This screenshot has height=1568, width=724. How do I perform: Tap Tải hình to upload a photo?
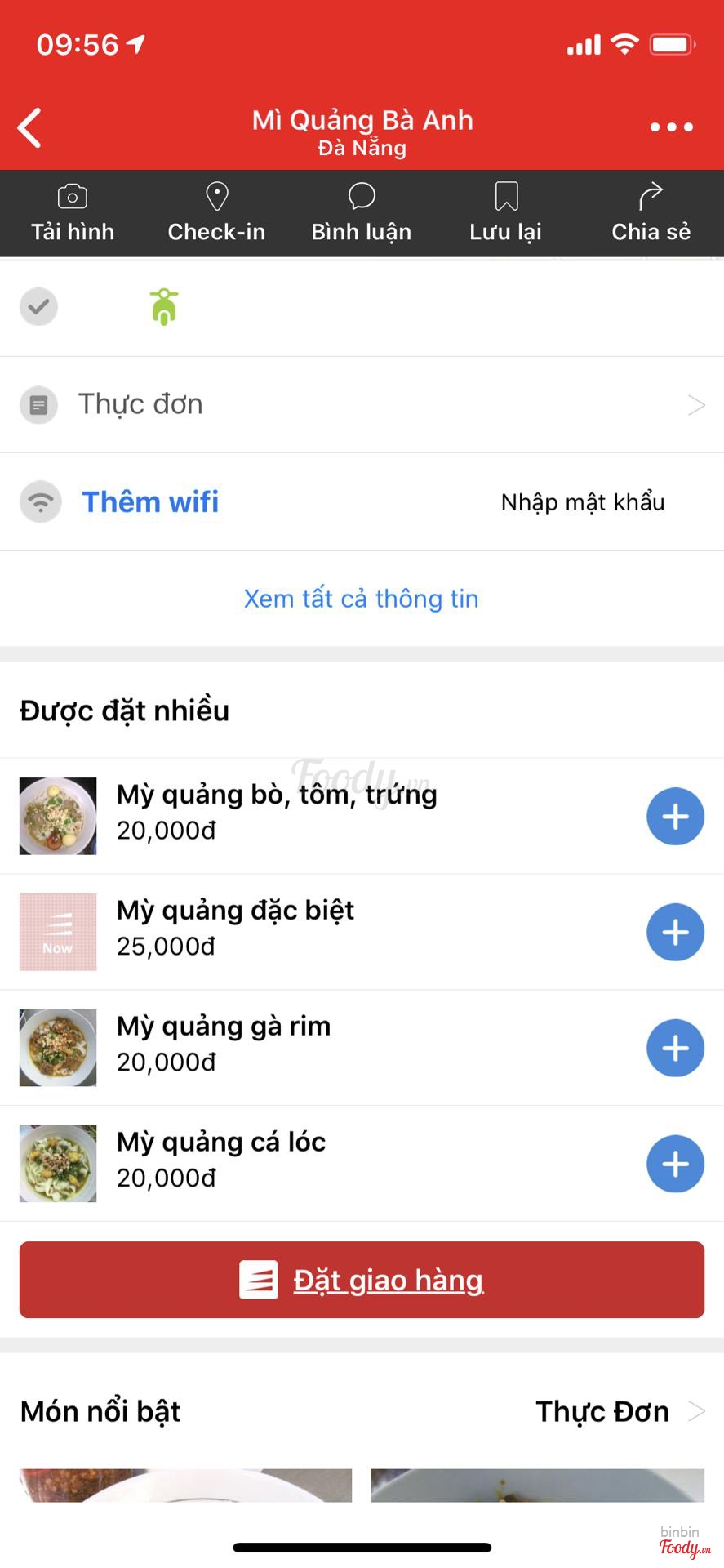pos(73,214)
